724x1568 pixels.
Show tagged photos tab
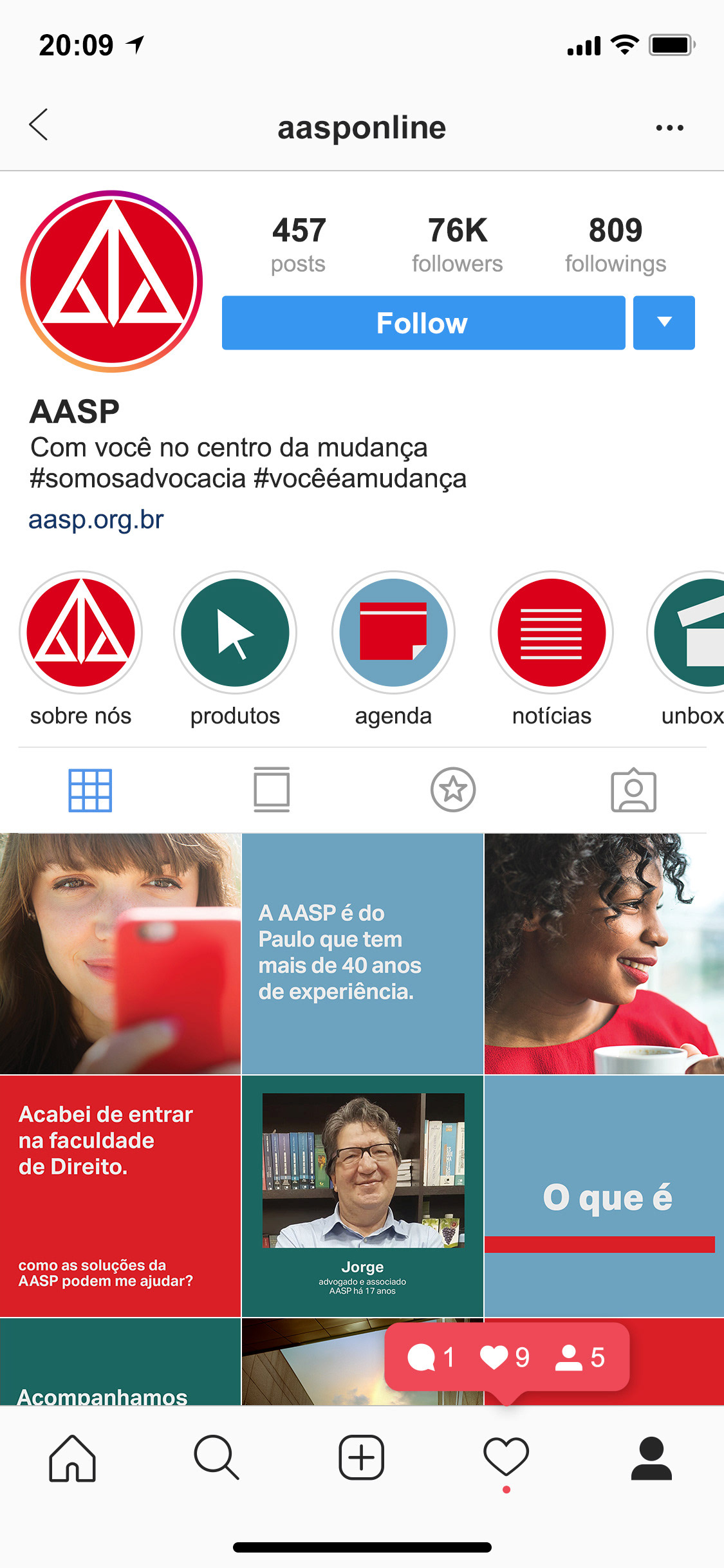pyautogui.click(x=633, y=790)
